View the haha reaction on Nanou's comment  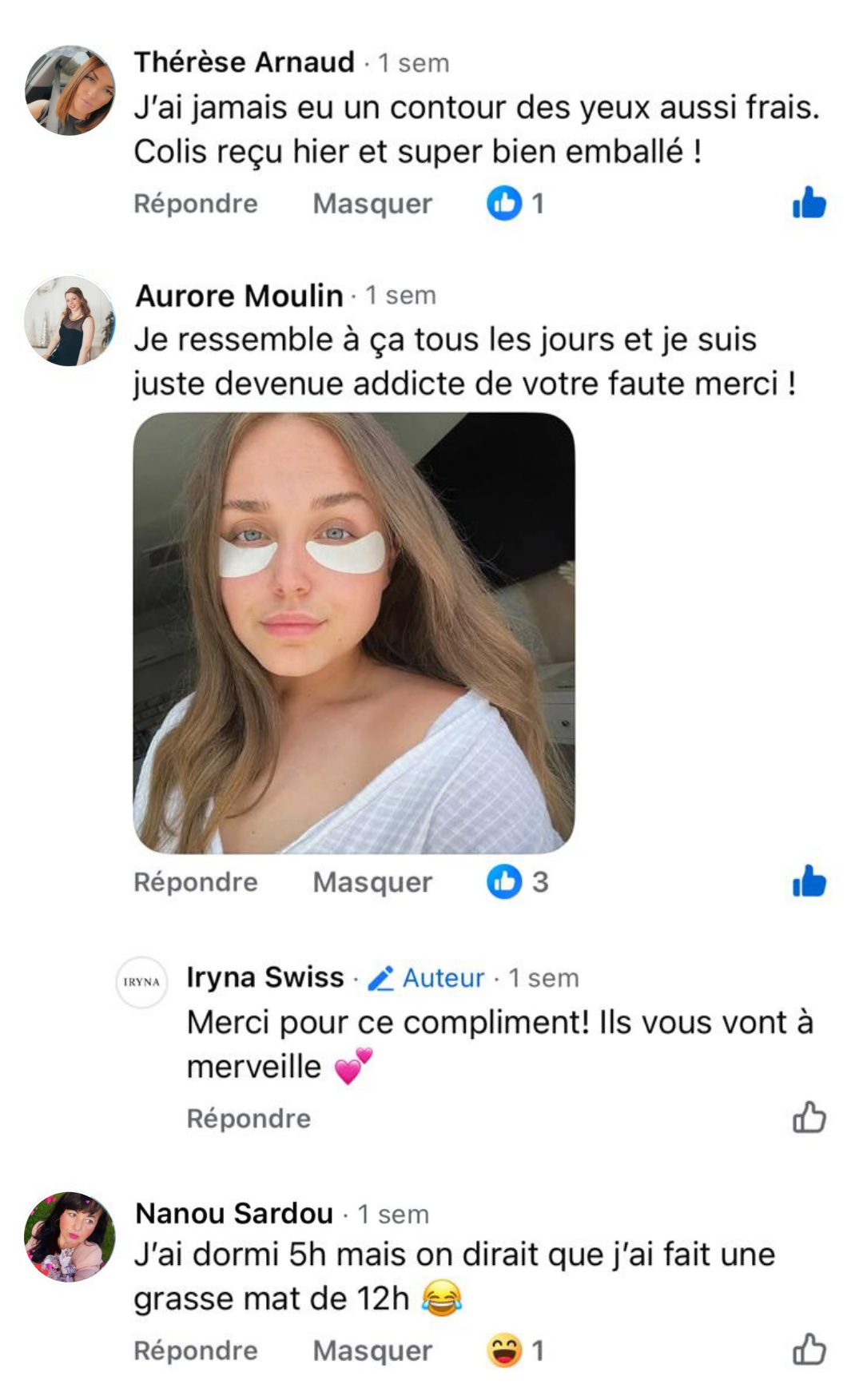point(515,1351)
